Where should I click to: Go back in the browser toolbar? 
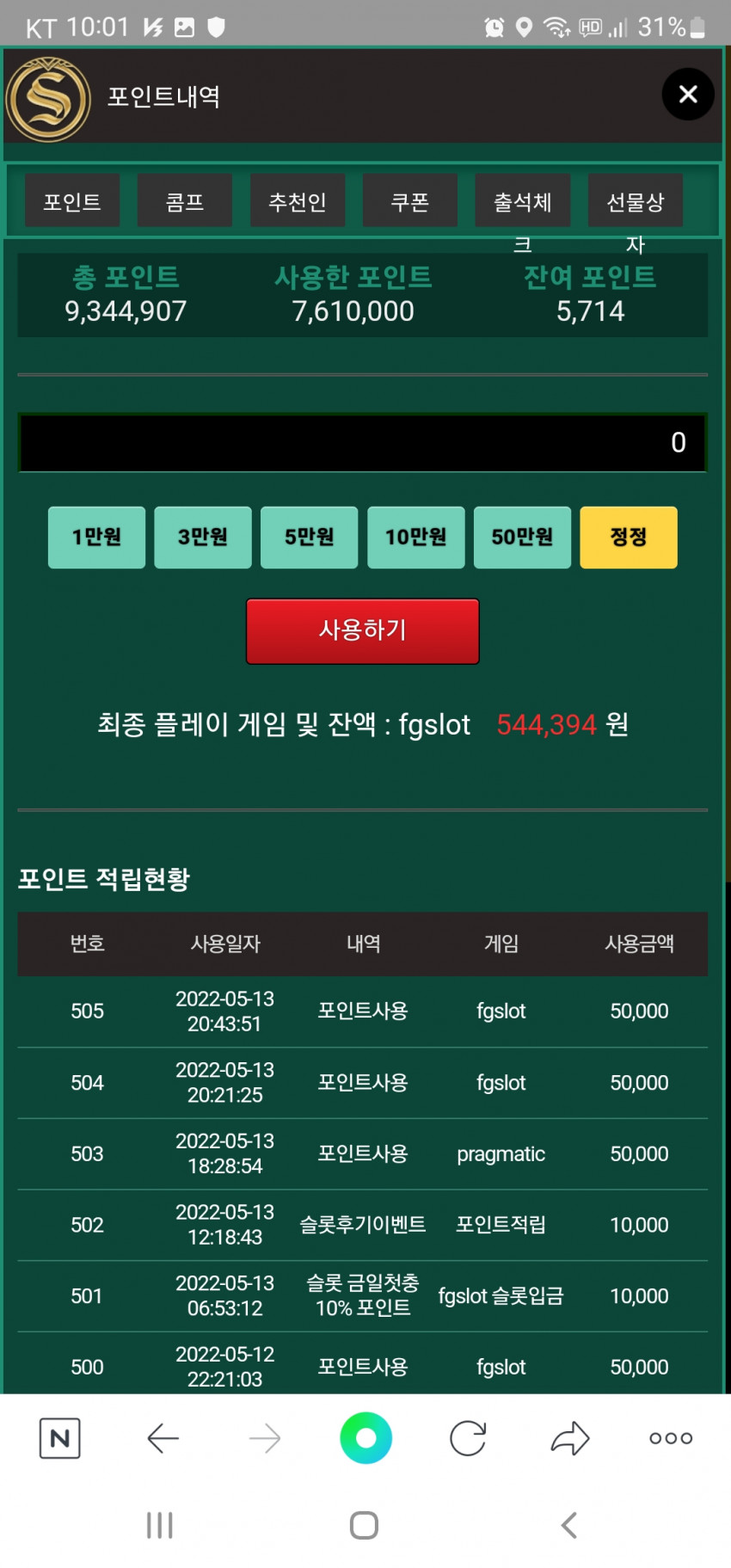click(x=163, y=1438)
